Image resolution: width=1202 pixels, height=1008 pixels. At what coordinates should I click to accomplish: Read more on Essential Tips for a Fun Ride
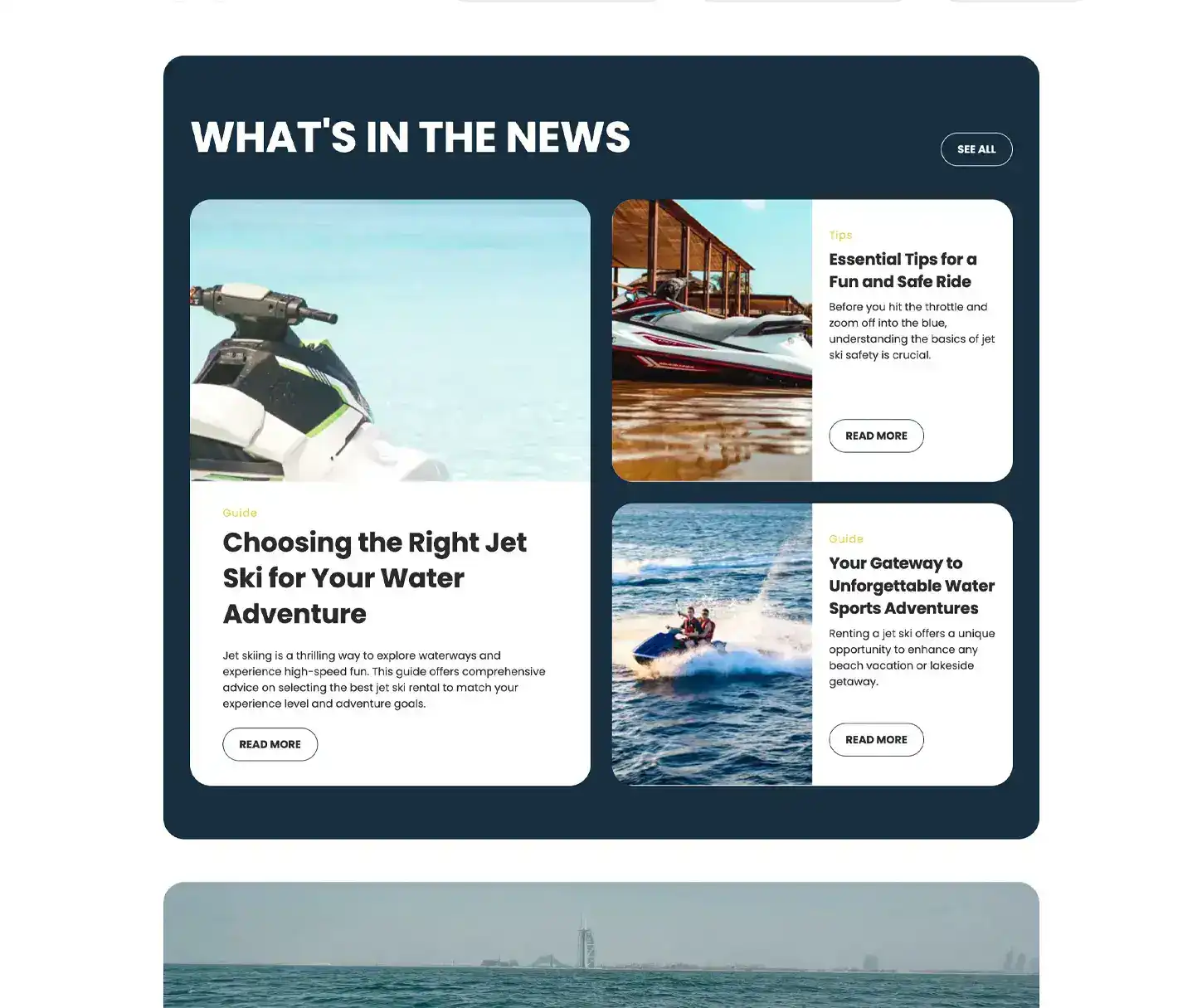(876, 436)
